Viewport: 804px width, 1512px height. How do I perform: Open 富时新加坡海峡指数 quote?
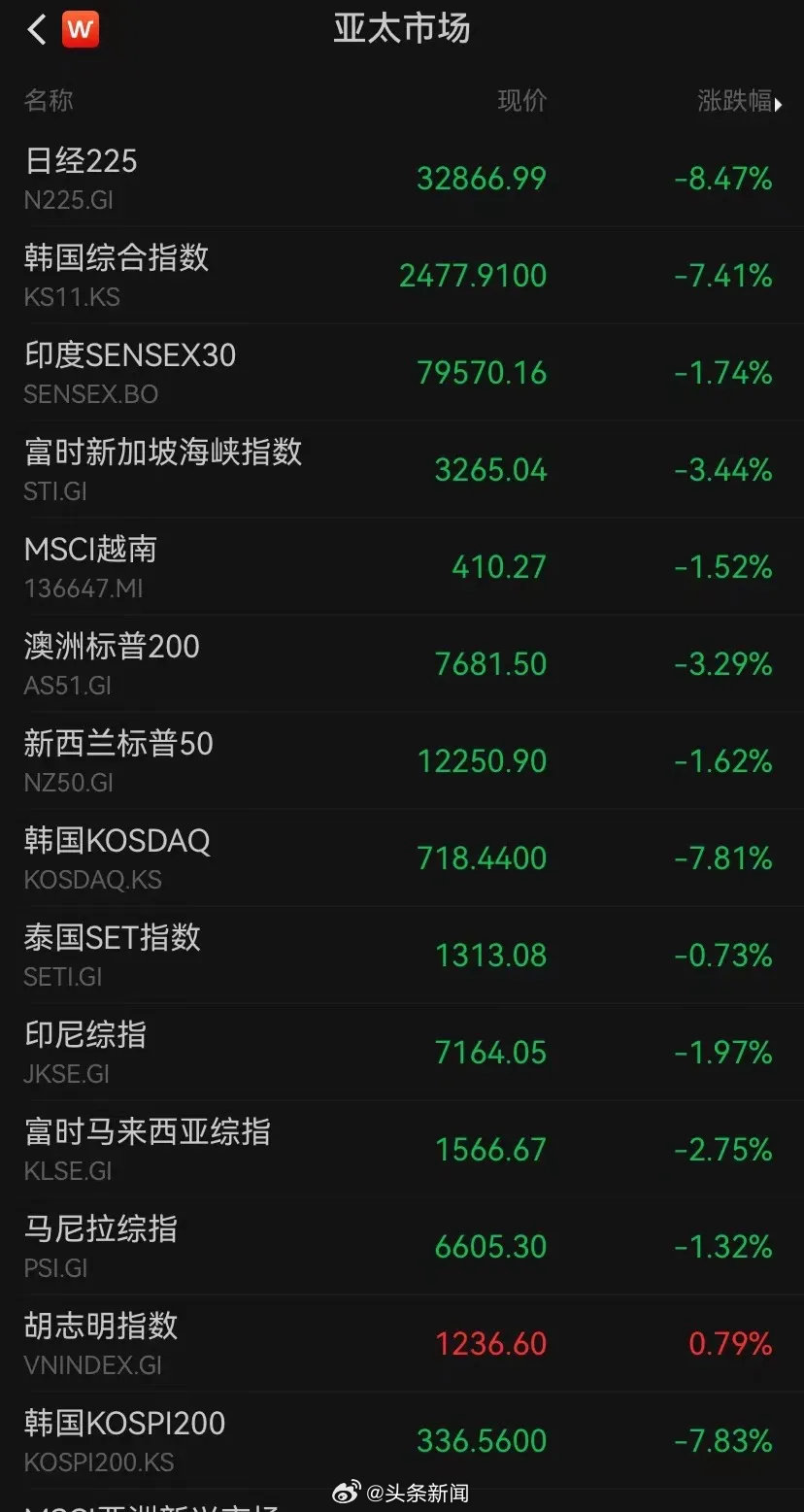click(402, 470)
